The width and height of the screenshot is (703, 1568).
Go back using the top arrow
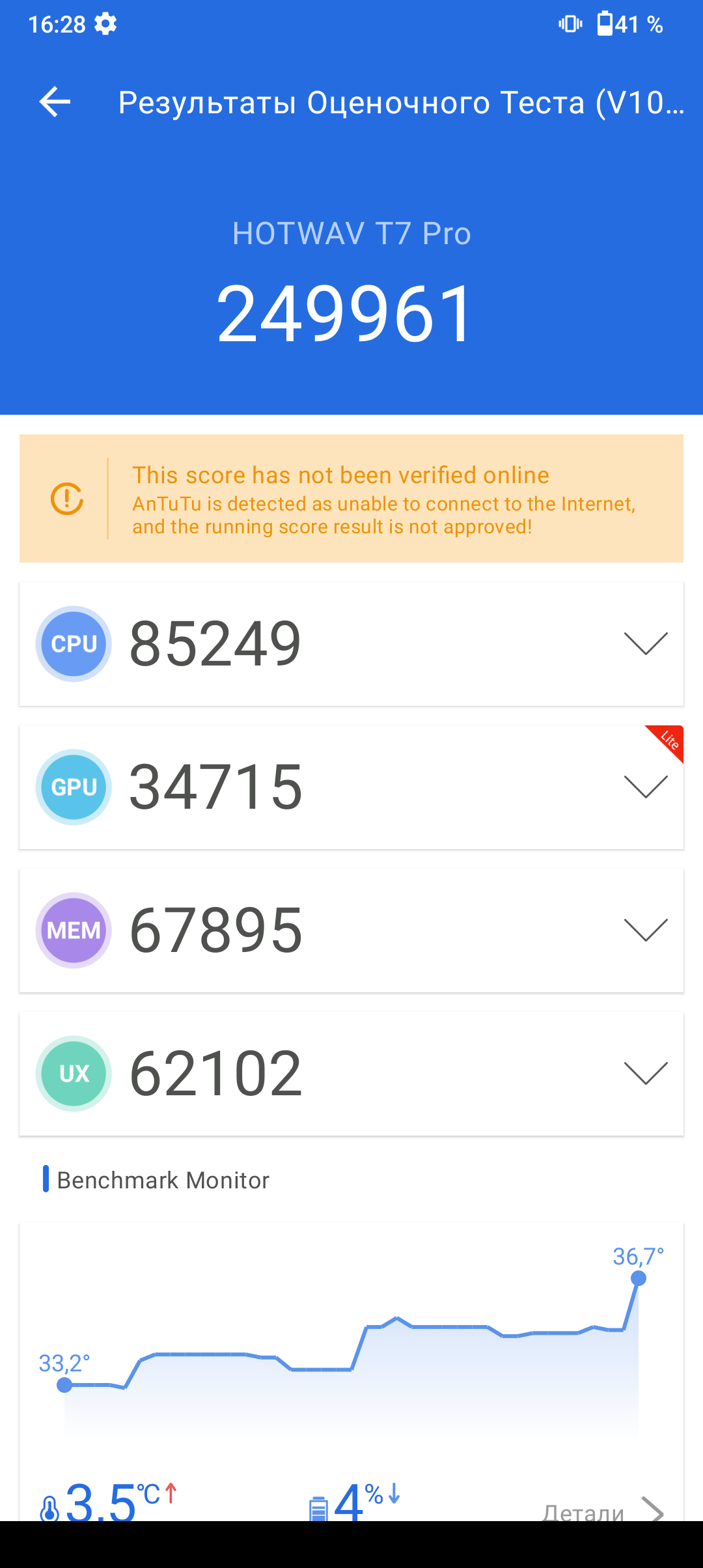[55, 102]
